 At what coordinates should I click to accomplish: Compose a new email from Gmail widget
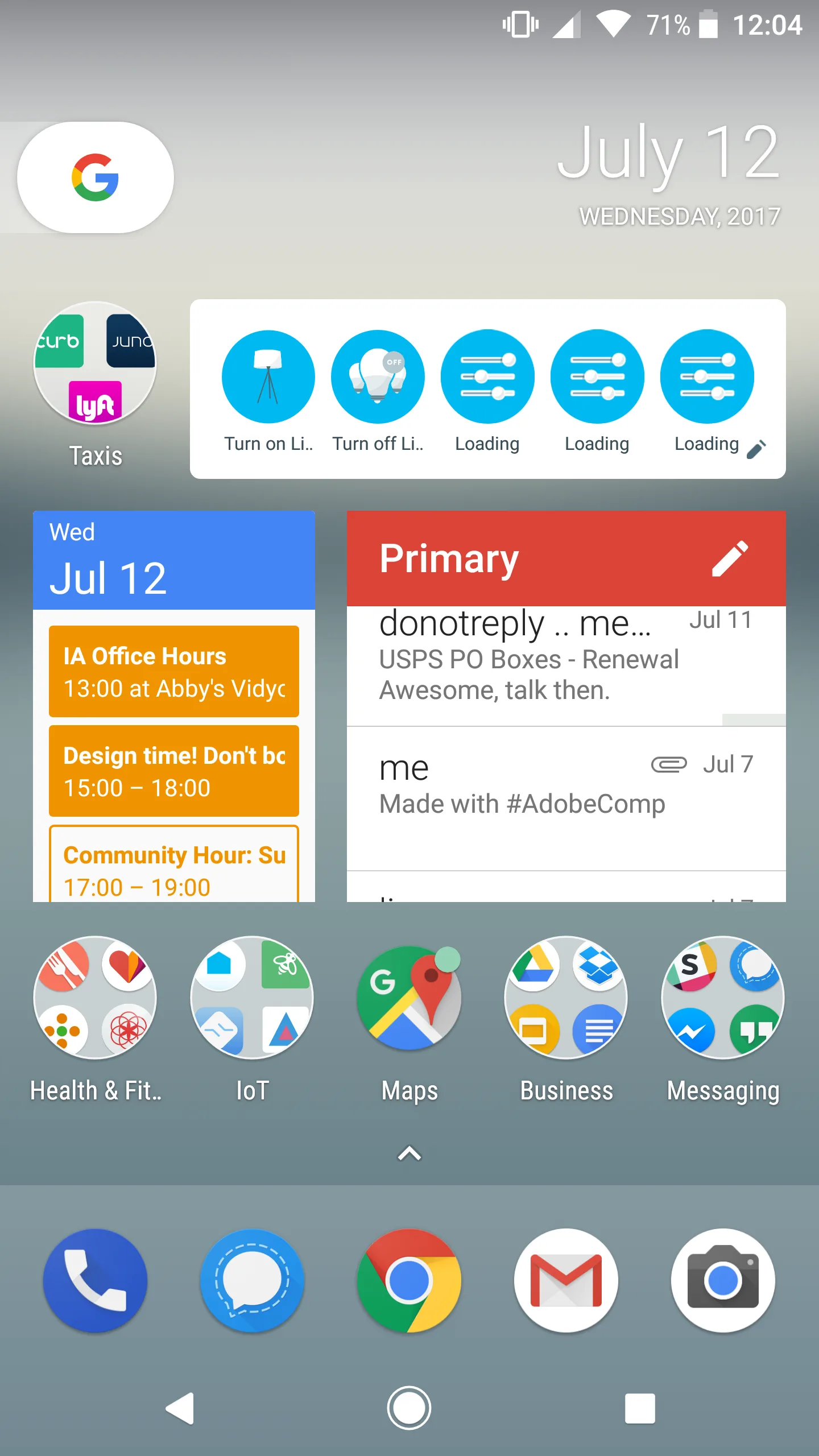click(730, 559)
